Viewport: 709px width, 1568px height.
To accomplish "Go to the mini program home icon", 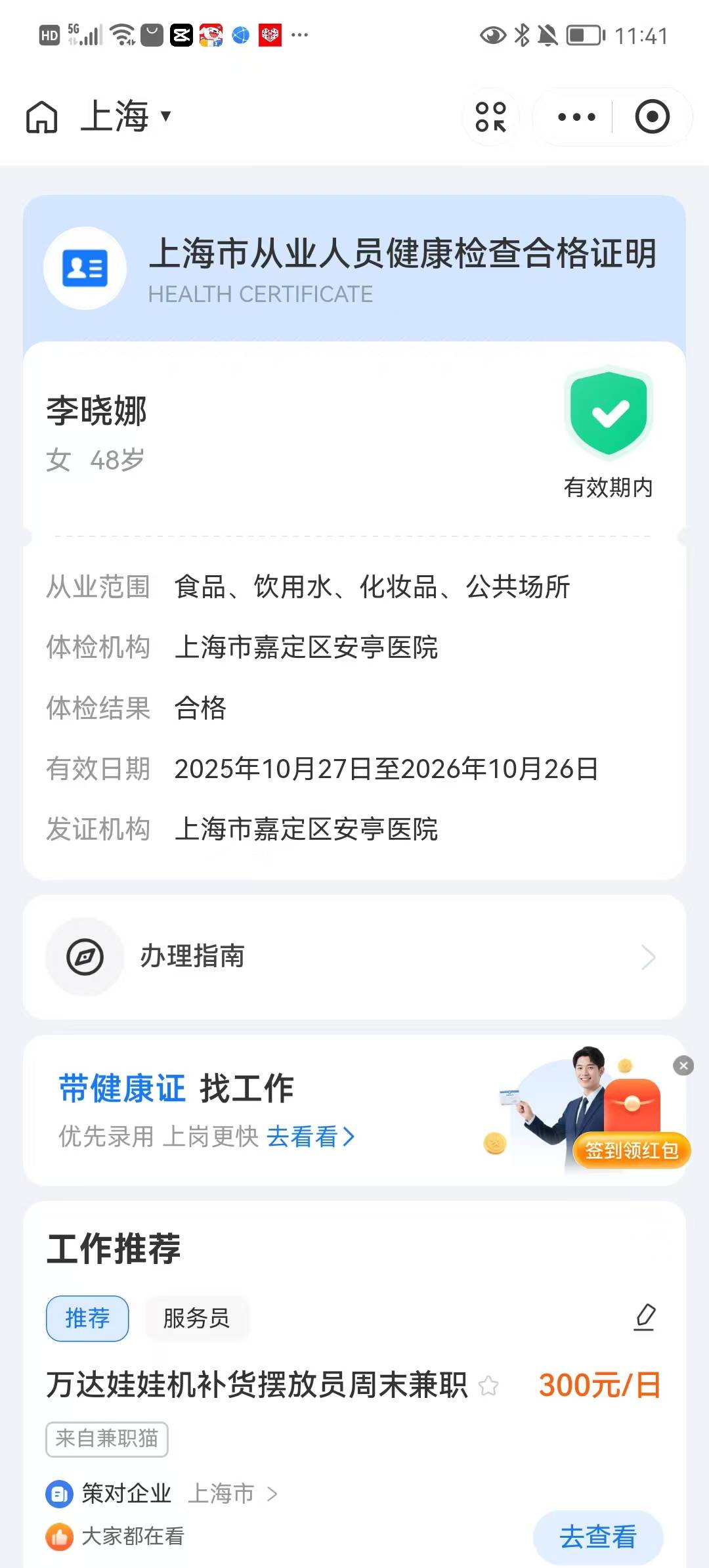I will coord(42,117).
